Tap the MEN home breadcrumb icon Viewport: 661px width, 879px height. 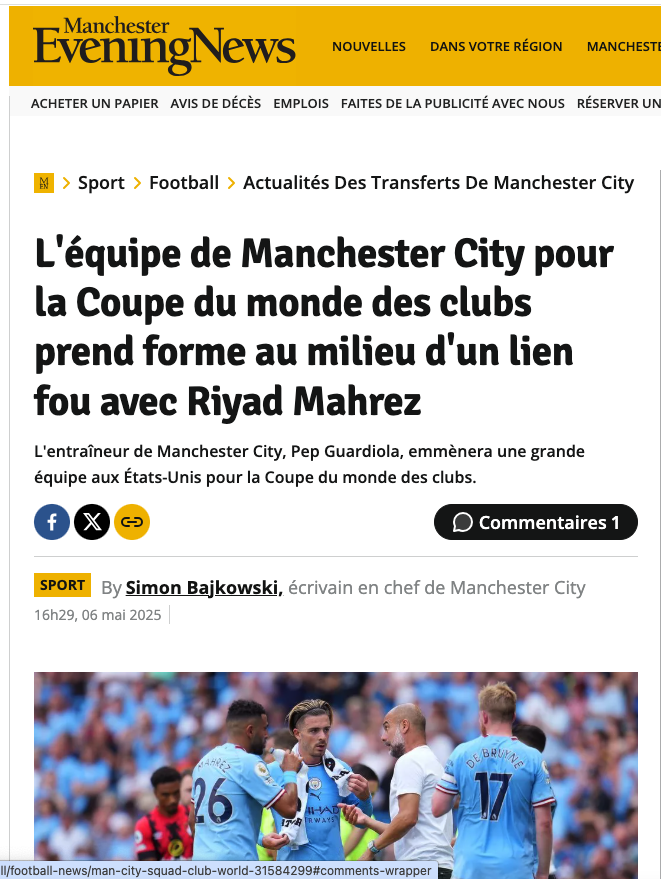[x=44, y=183]
